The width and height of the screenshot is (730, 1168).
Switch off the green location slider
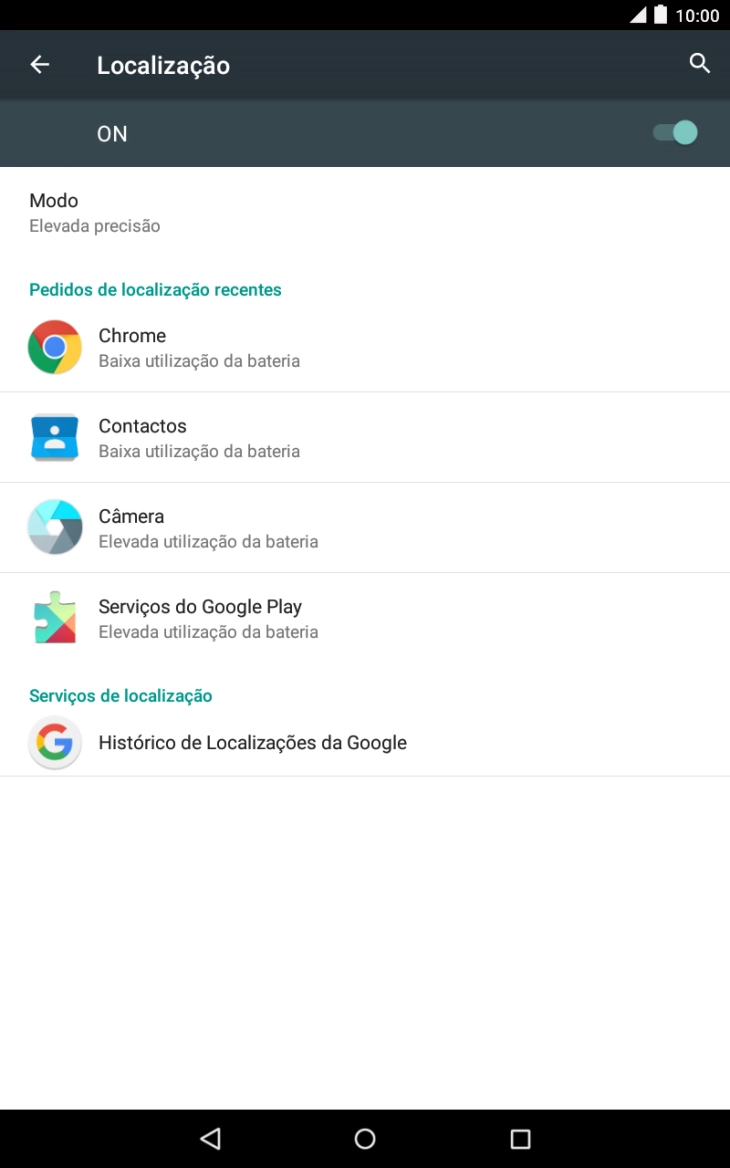(674, 132)
